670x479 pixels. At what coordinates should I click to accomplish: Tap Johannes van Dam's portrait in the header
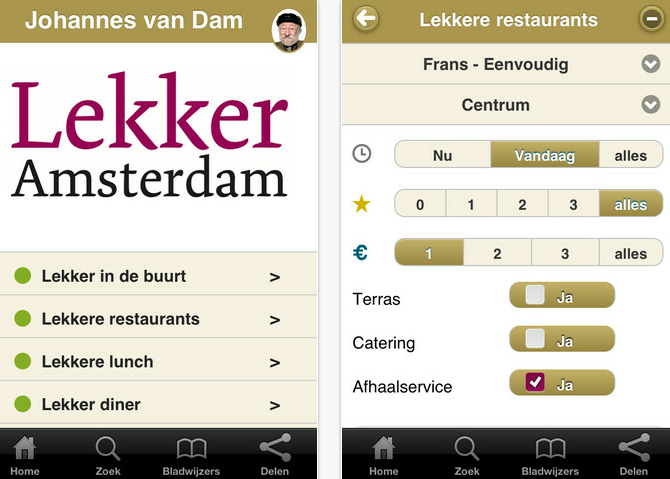tap(288, 31)
